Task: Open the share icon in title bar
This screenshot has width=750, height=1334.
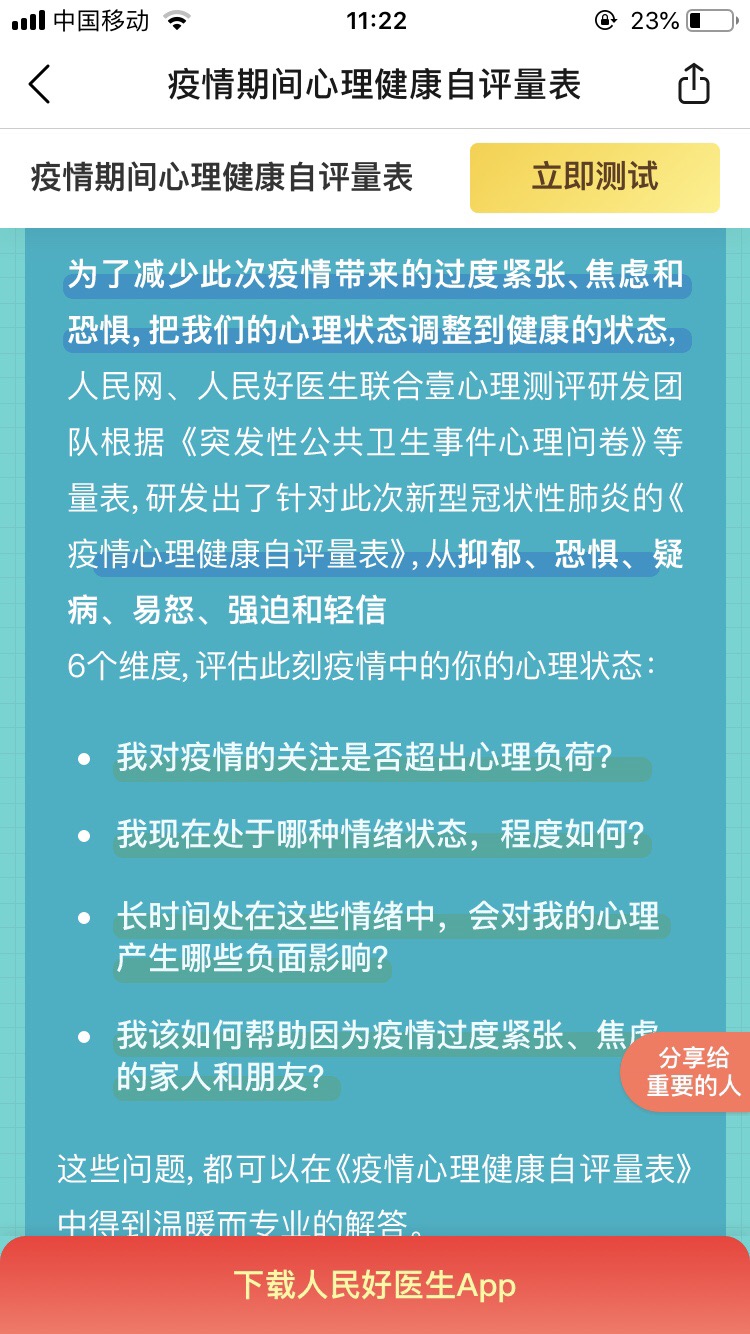Action: [x=693, y=85]
